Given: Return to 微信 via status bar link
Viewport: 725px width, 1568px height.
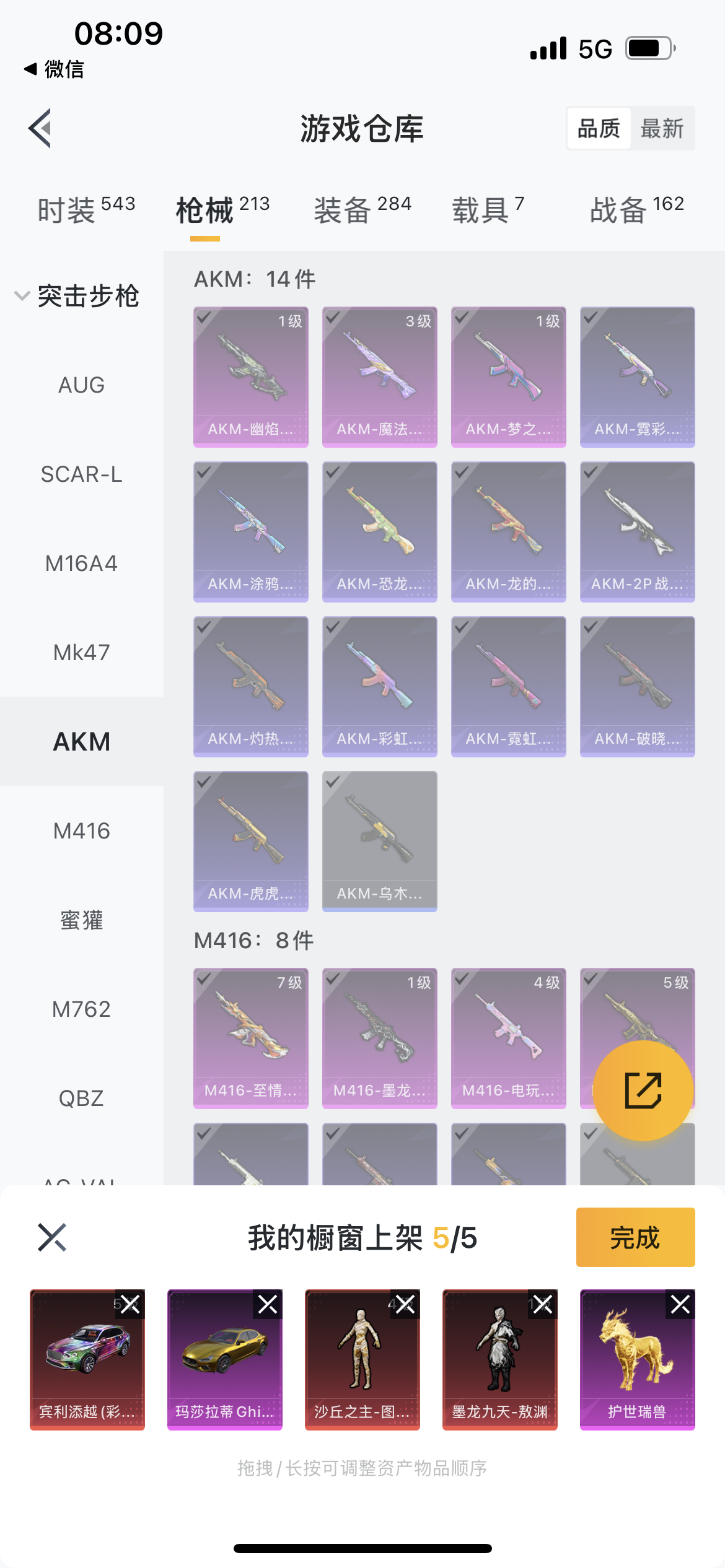Looking at the screenshot, I should click(x=55, y=69).
